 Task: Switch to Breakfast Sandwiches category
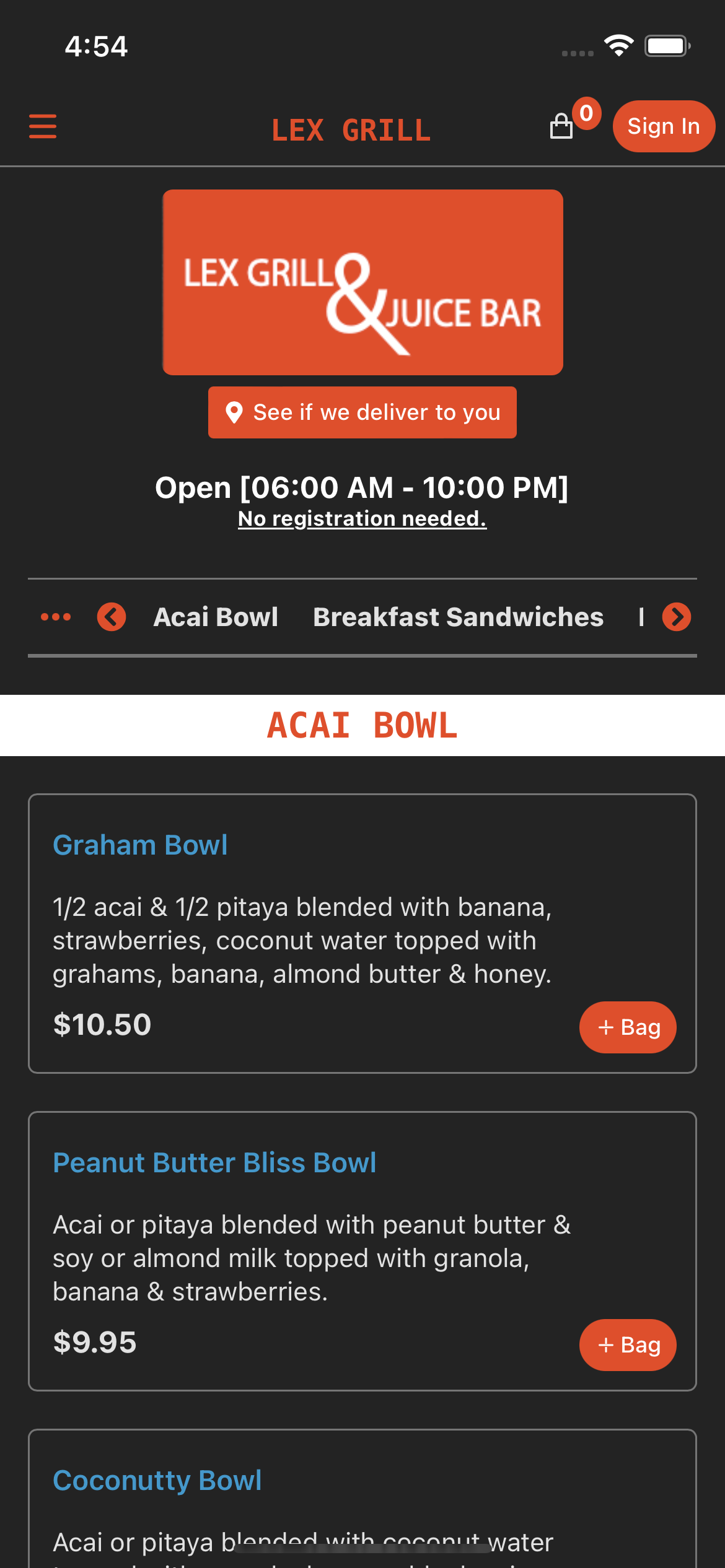[x=458, y=617]
